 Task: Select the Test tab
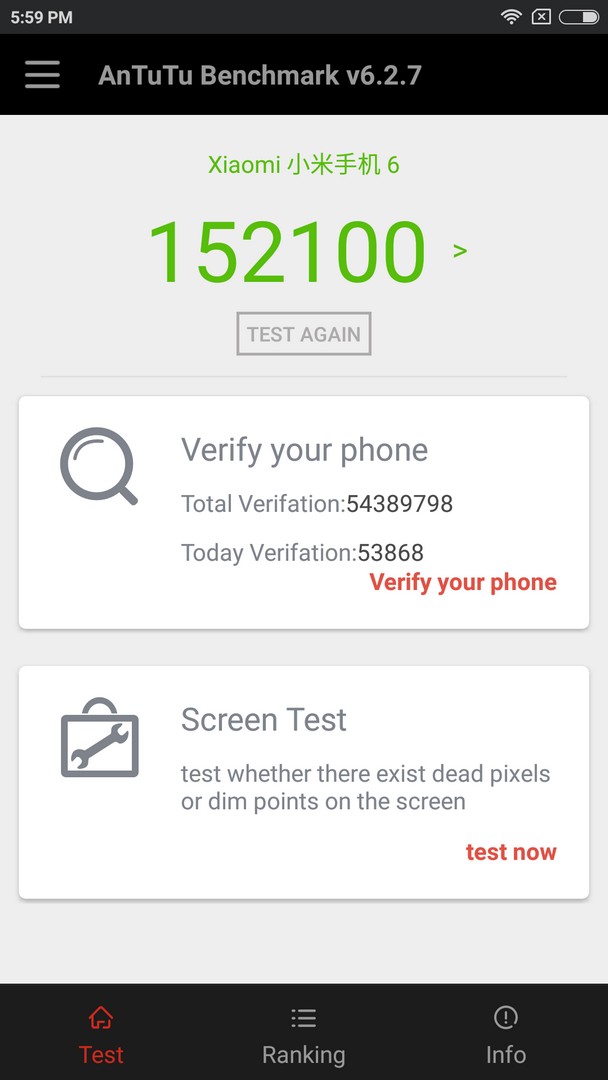[x=101, y=1035]
